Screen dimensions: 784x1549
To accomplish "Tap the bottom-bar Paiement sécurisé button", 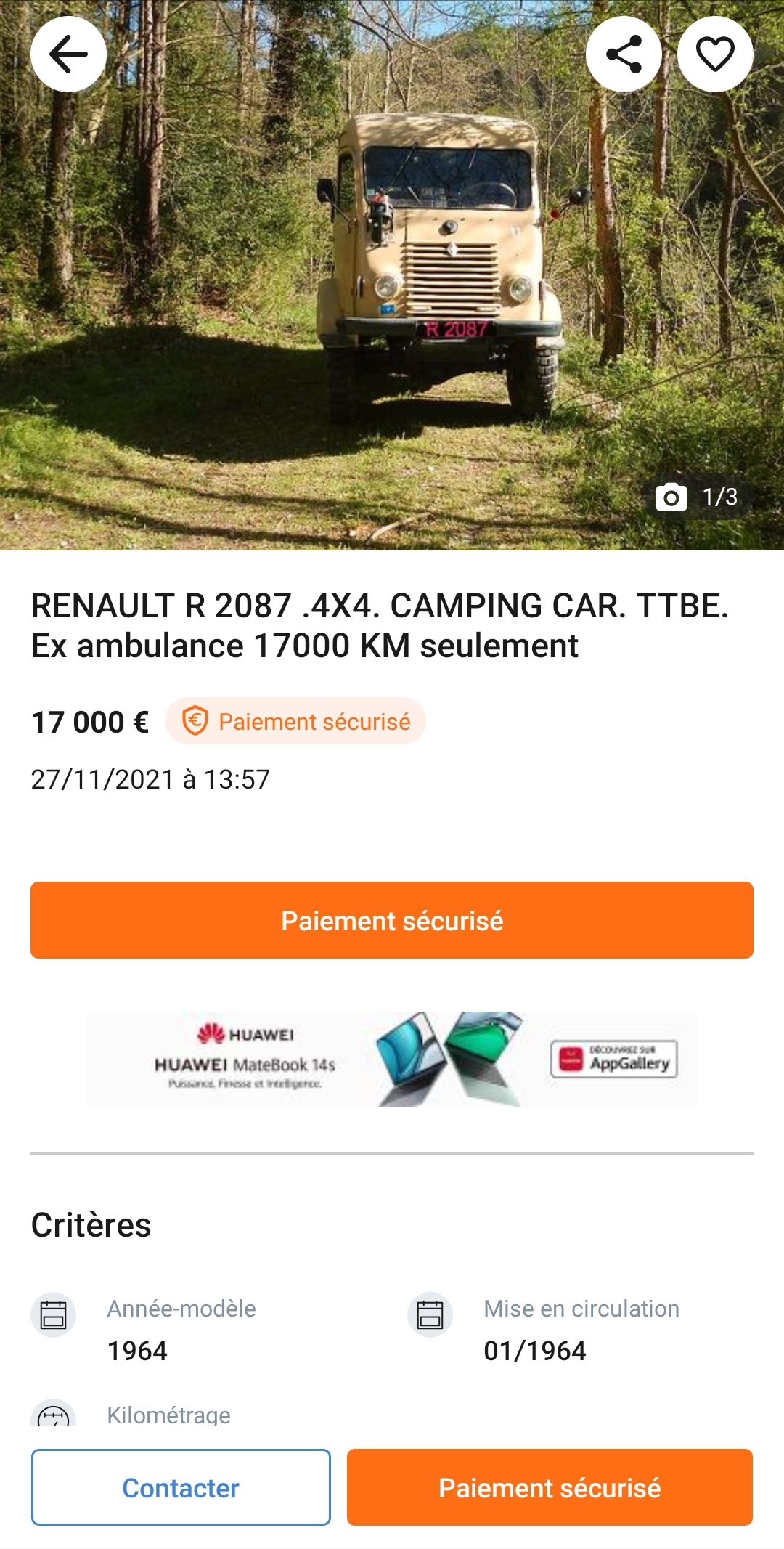I will point(550,1487).
